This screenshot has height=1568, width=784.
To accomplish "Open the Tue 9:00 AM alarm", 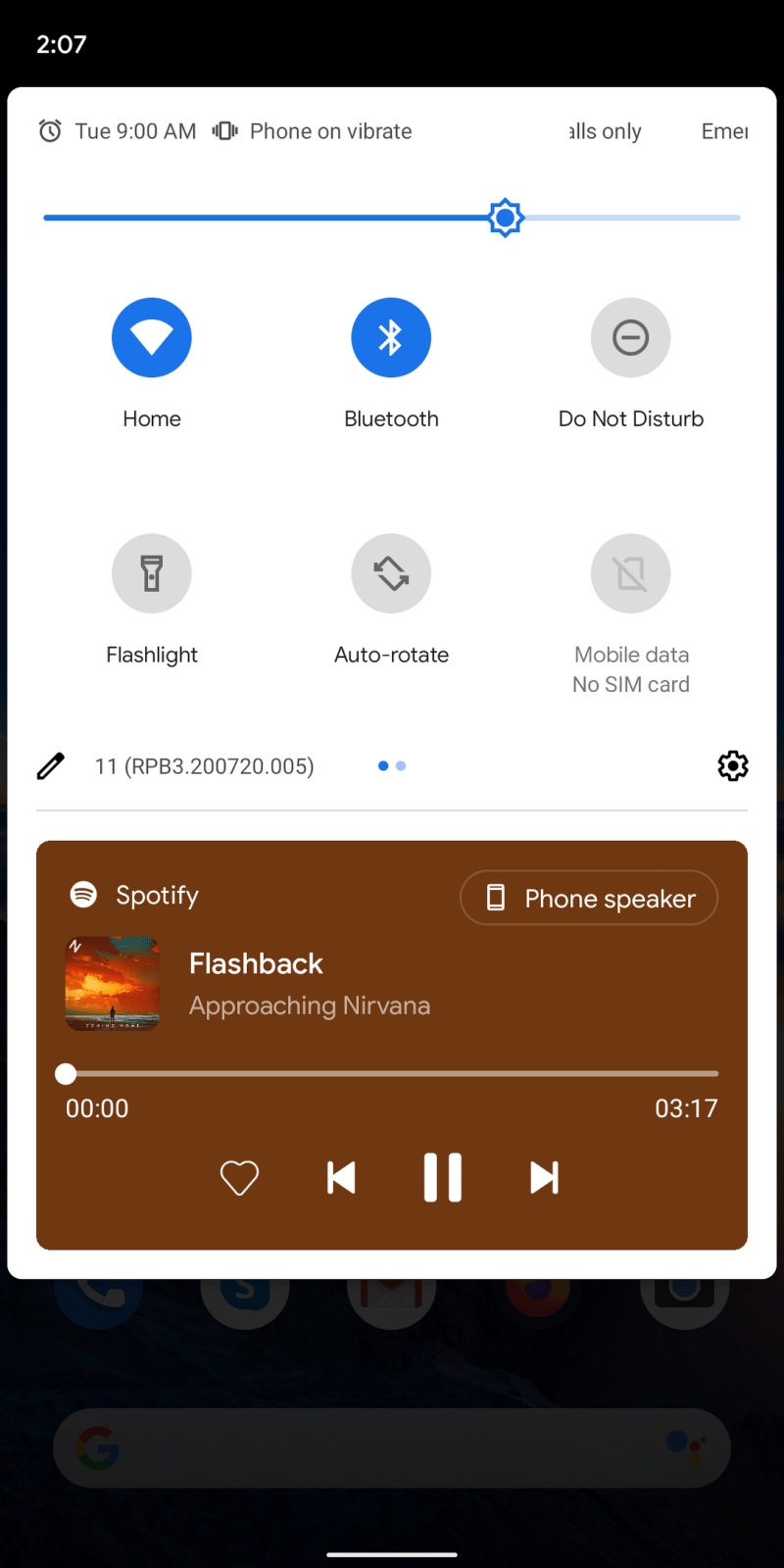I will pyautogui.click(x=118, y=131).
